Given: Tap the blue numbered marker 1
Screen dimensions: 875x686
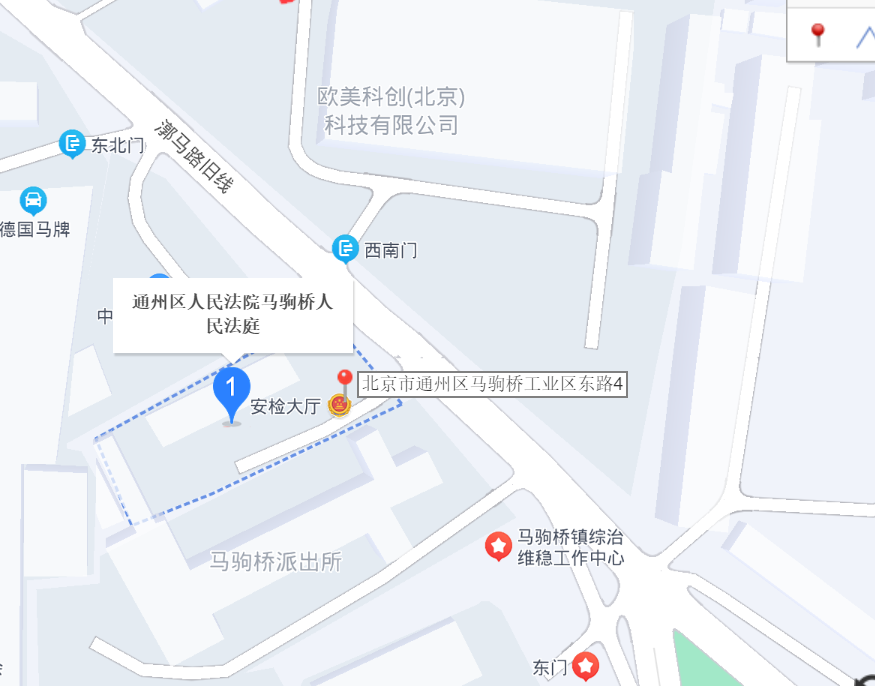Looking at the screenshot, I should tap(232, 391).
